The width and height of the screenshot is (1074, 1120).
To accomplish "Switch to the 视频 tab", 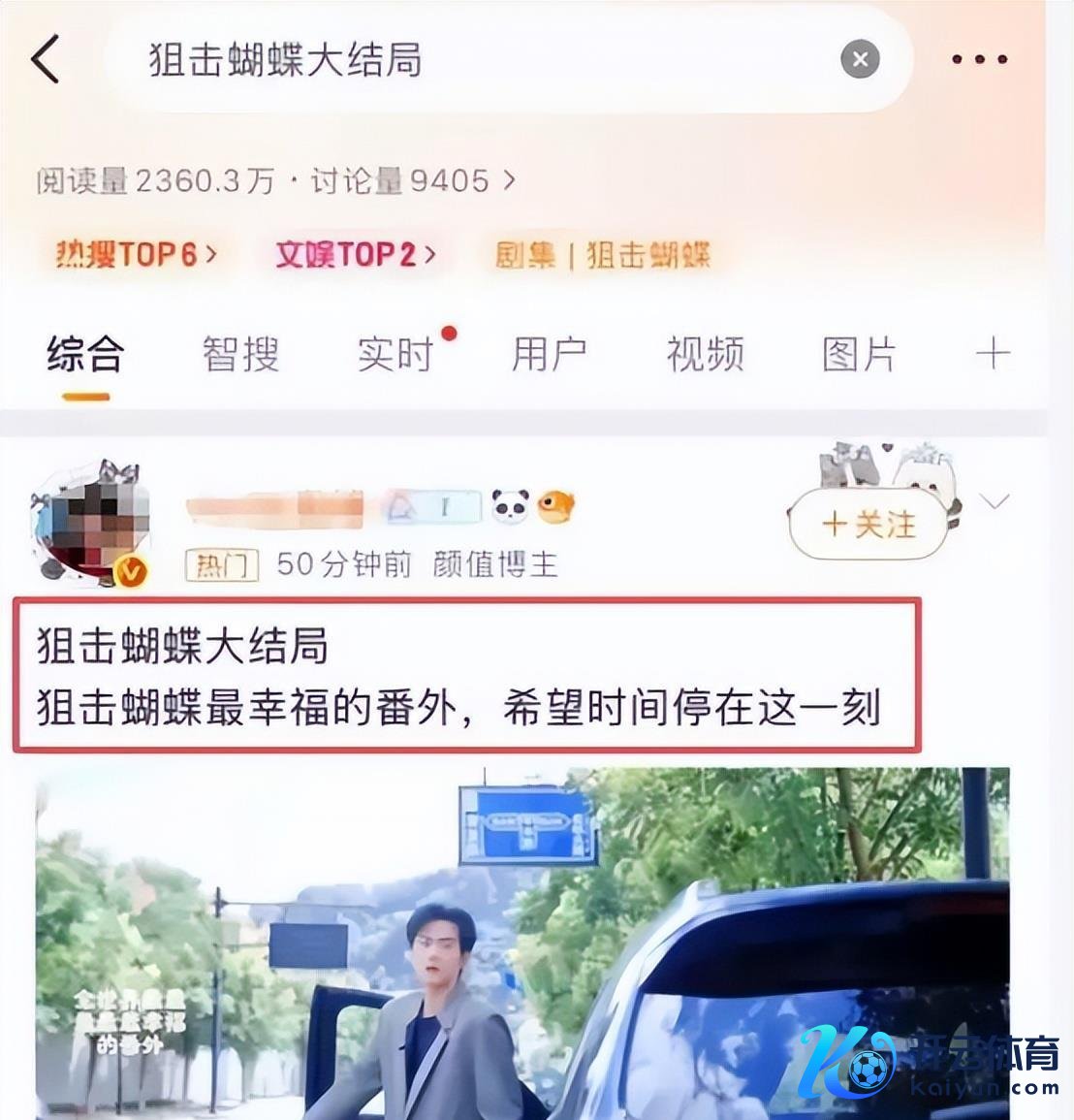I will click(705, 355).
